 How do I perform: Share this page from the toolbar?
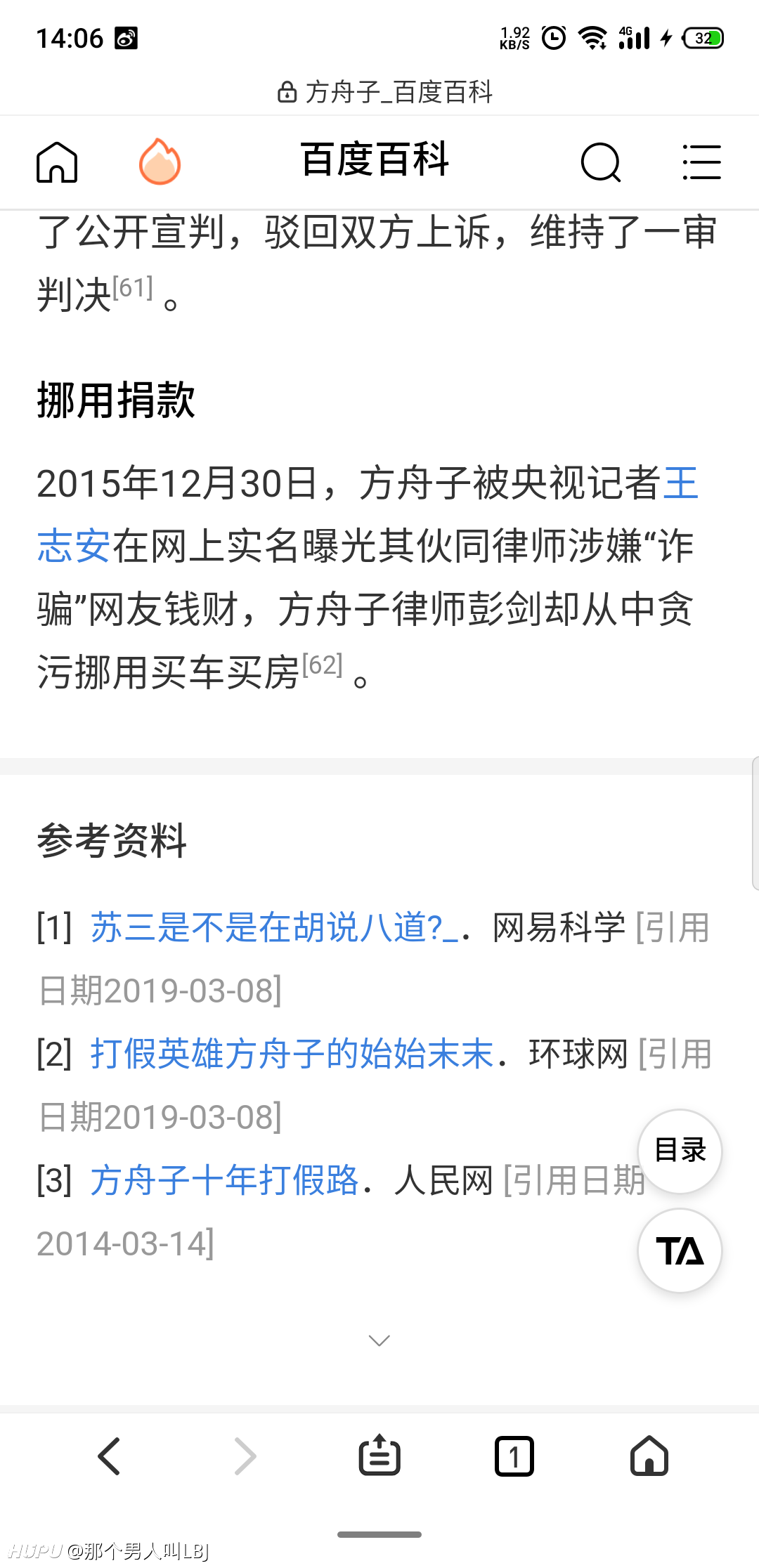coord(379,1455)
